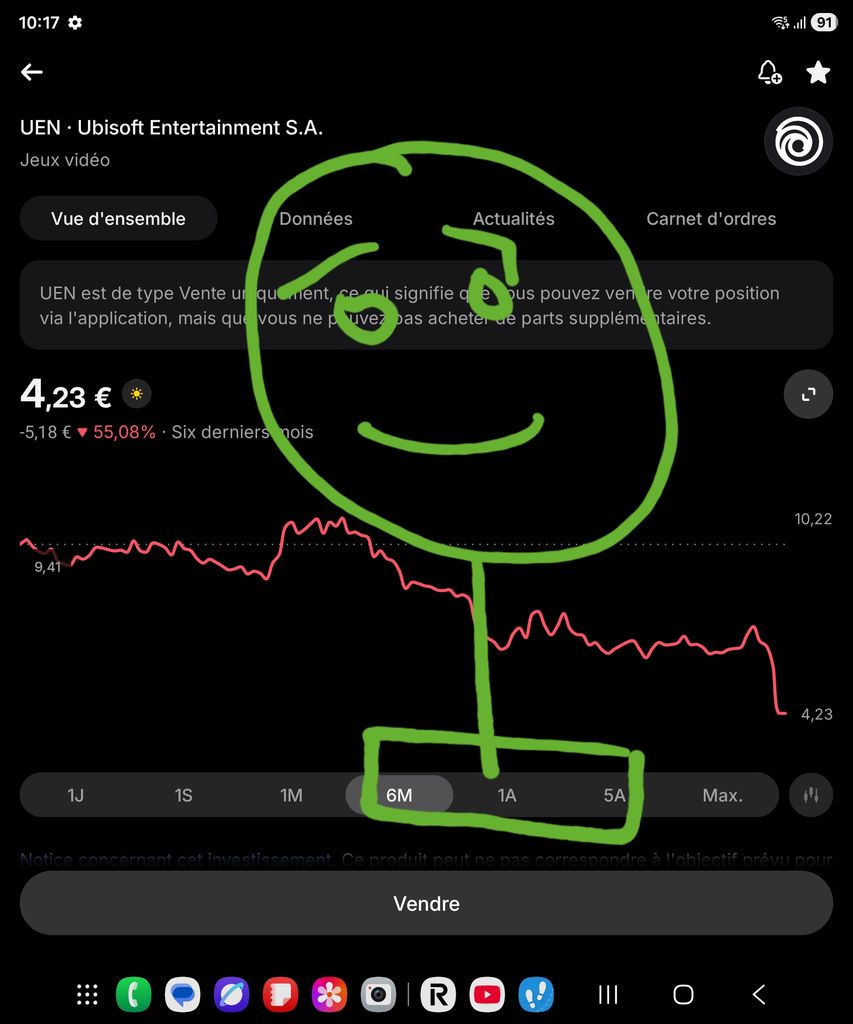Toggle the favorite star for Ubisoft

pyautogui.click(x=818, y=72)
